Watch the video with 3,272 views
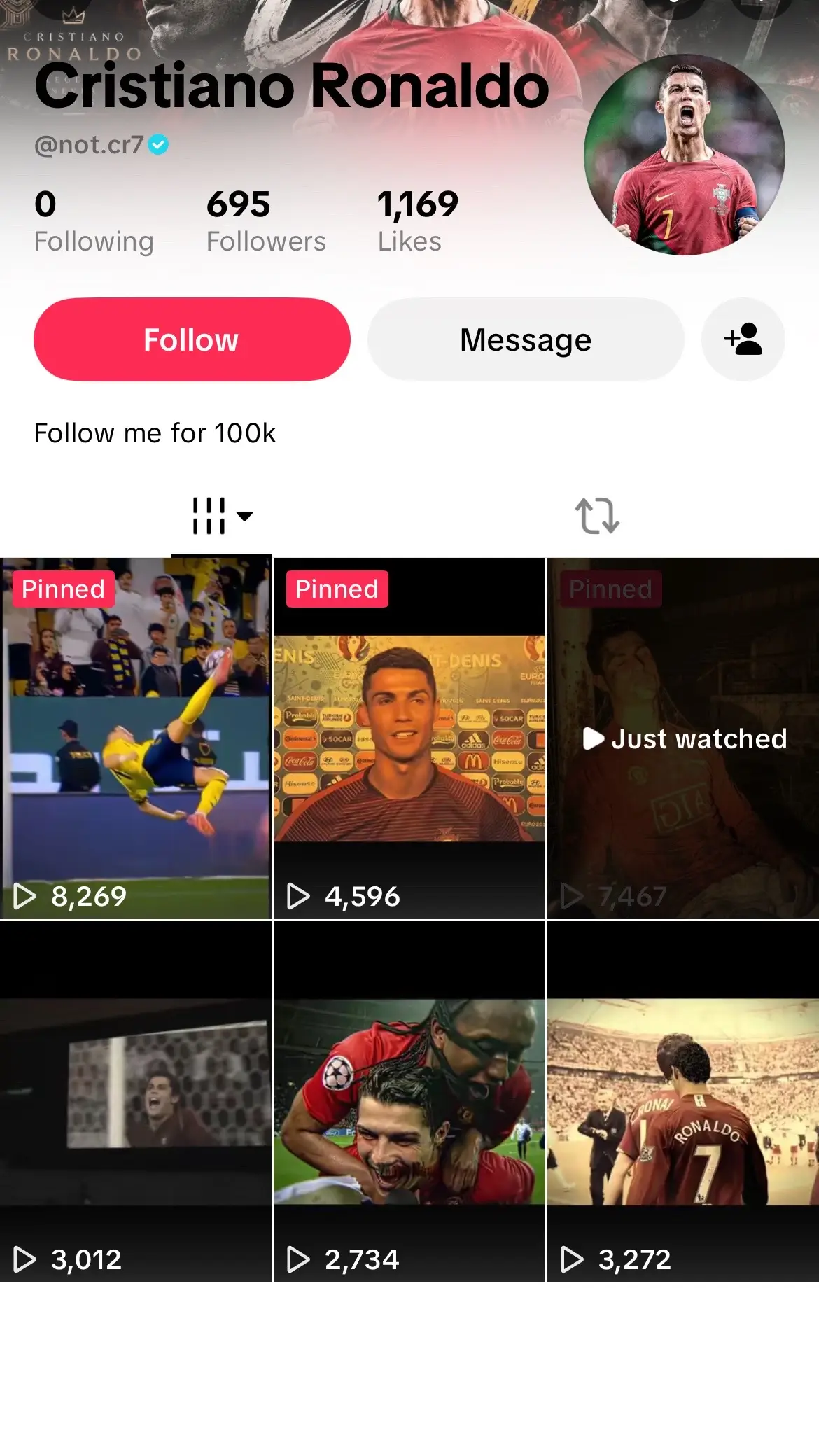819x1456 pixels. click(x=683, y=1102)
